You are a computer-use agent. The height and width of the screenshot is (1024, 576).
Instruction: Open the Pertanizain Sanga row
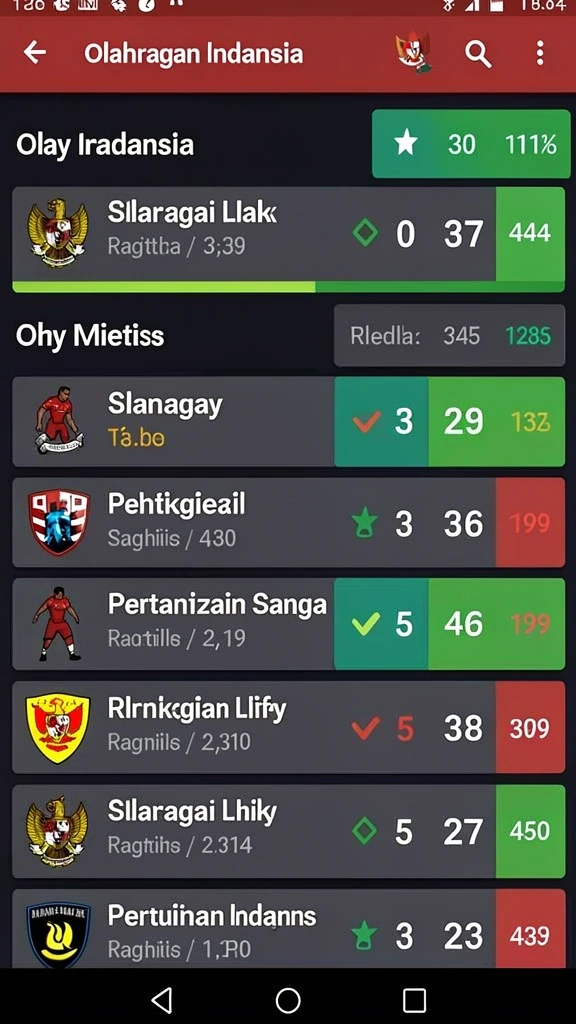pyautogui.click(x=289, y=624)
